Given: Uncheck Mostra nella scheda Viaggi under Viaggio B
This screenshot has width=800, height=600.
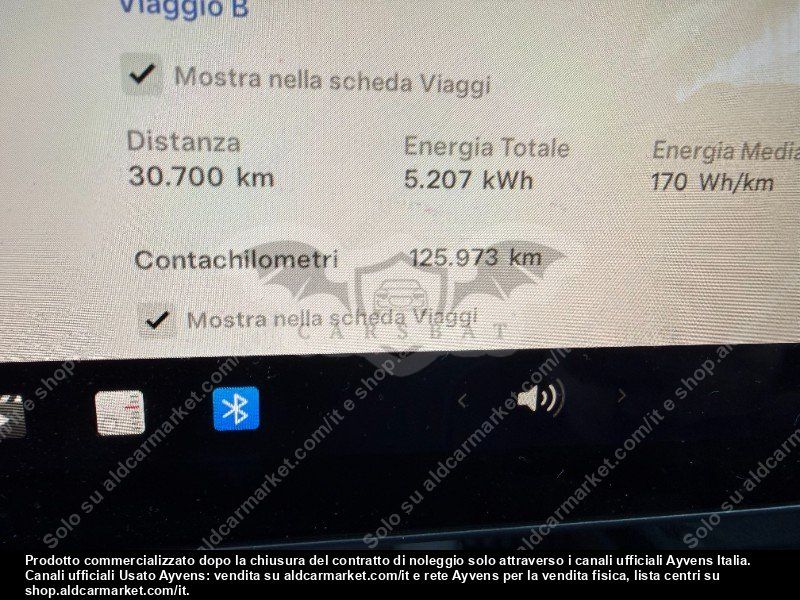Looking at the screenshot, I should [141, 74].
